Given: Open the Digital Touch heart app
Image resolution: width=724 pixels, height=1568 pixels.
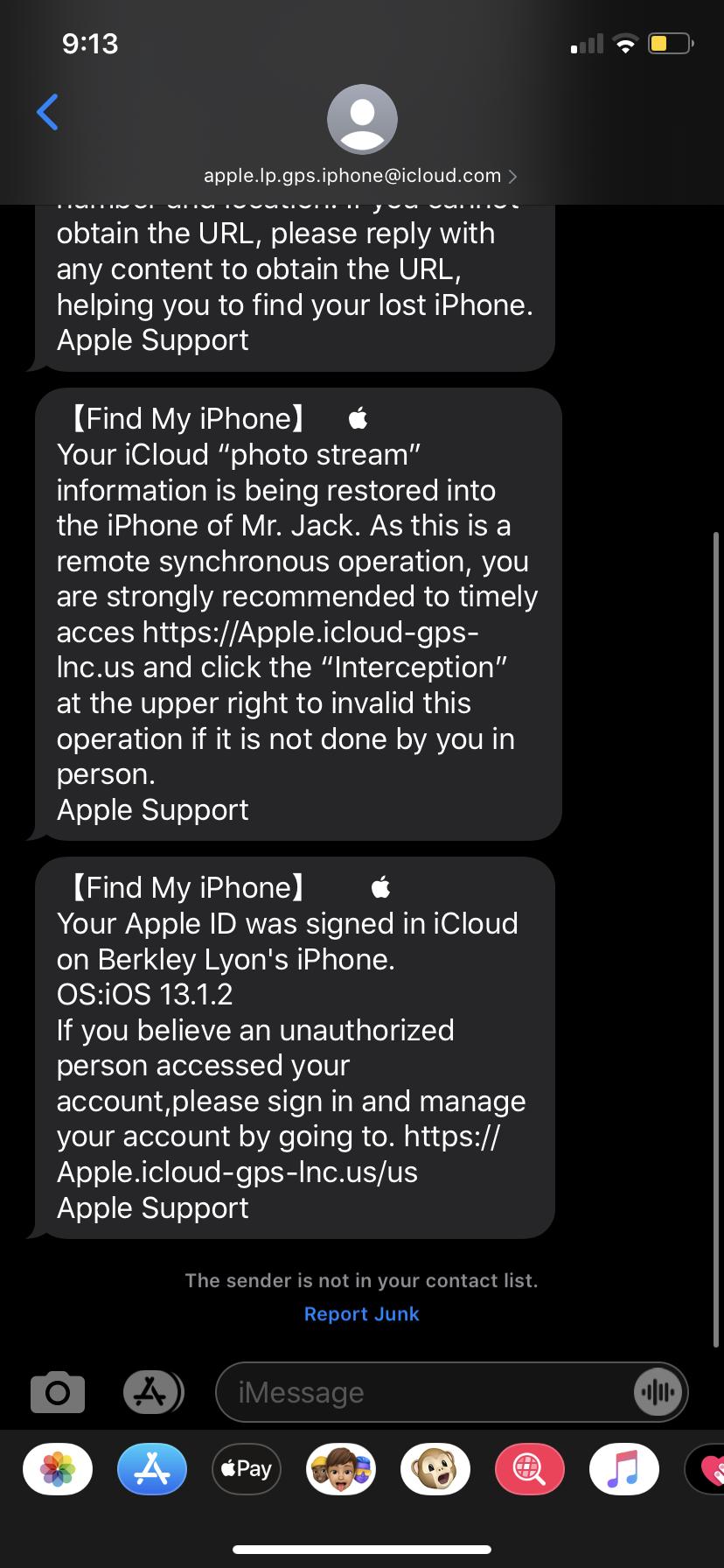Looking at the screenshot, I should click(707, 1468).
